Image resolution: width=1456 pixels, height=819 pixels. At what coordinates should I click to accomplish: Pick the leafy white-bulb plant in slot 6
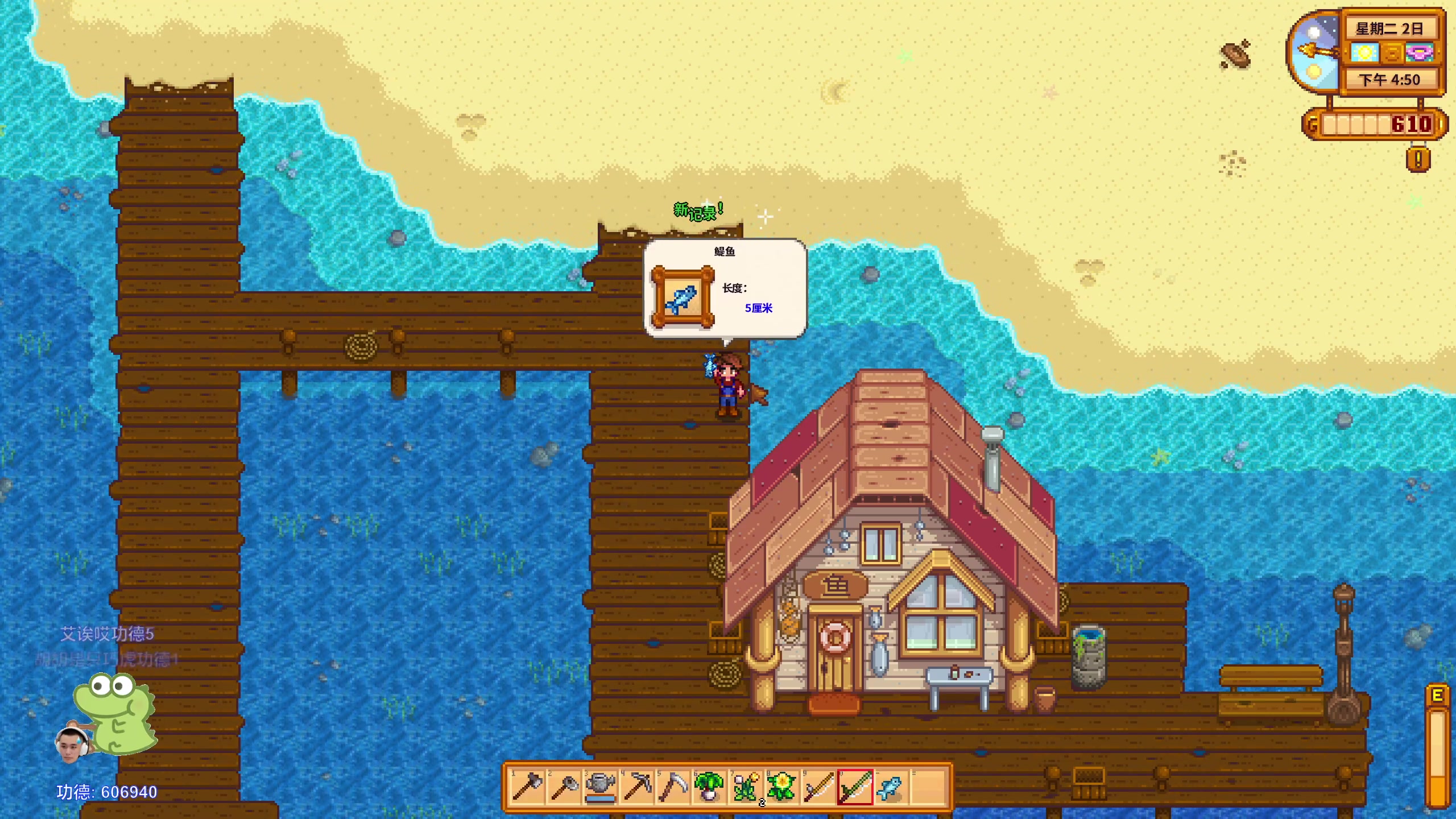[x=709, y=787]
